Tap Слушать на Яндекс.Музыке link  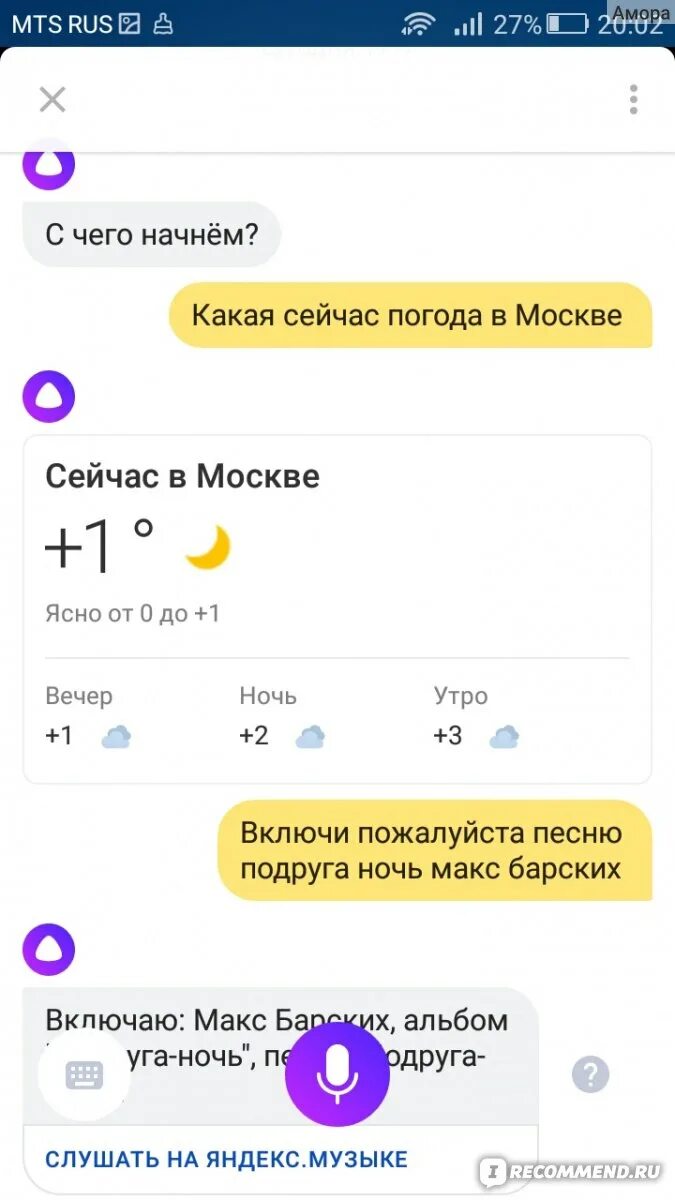click(x=227, y=1160)
